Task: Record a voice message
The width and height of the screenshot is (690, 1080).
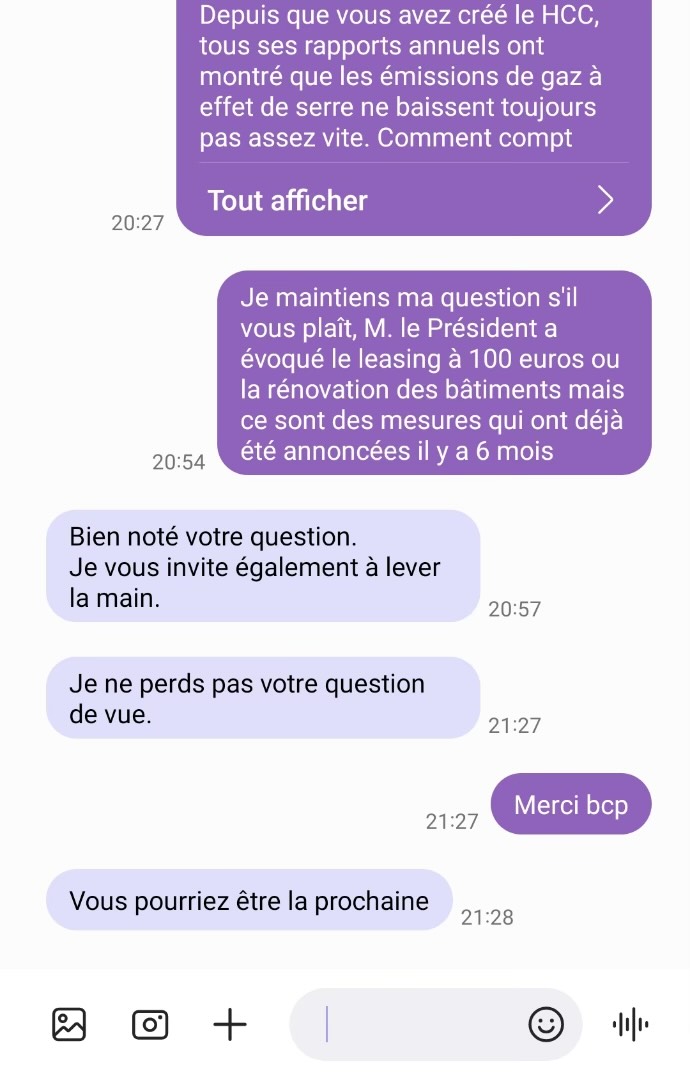Action: tap(630, 1024)
